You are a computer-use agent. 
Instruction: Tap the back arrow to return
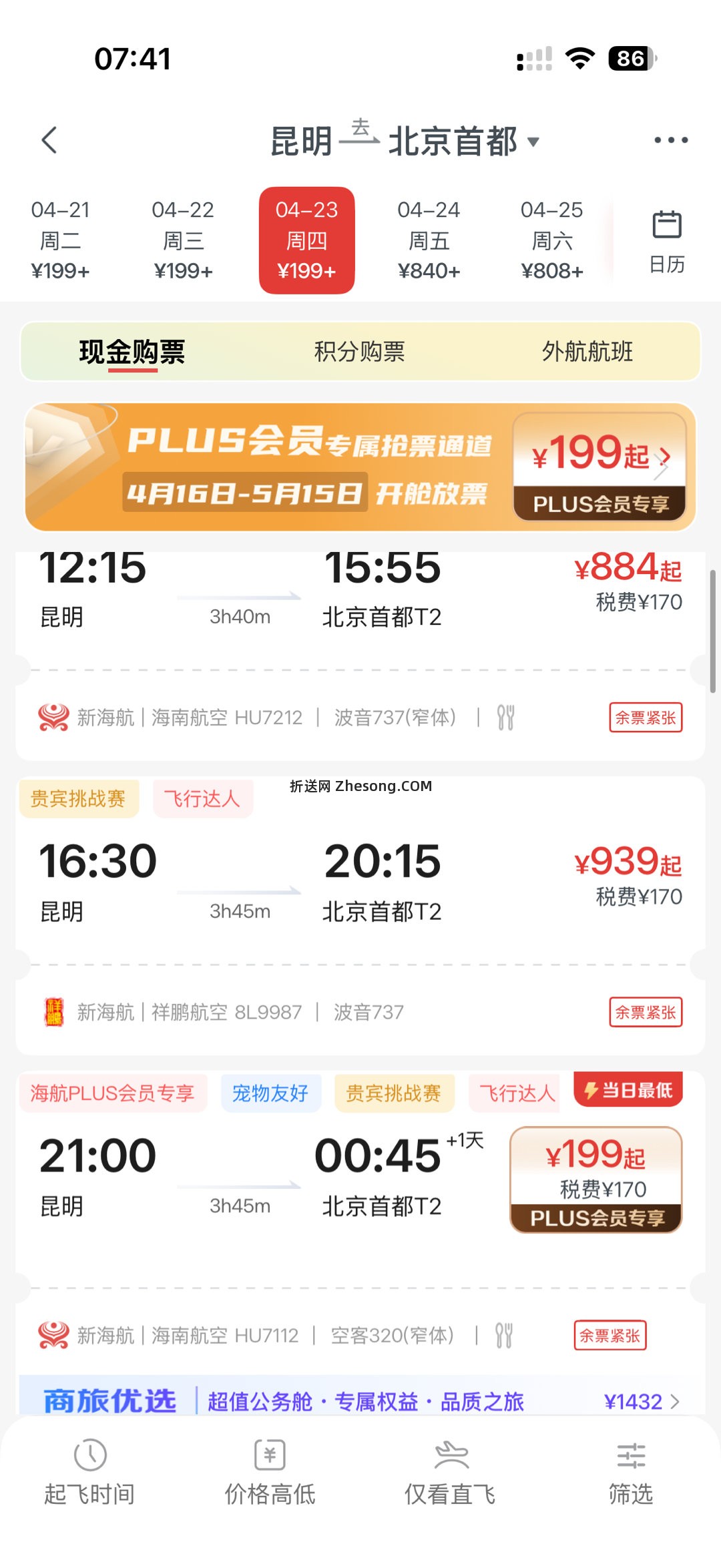click(48, 140)
